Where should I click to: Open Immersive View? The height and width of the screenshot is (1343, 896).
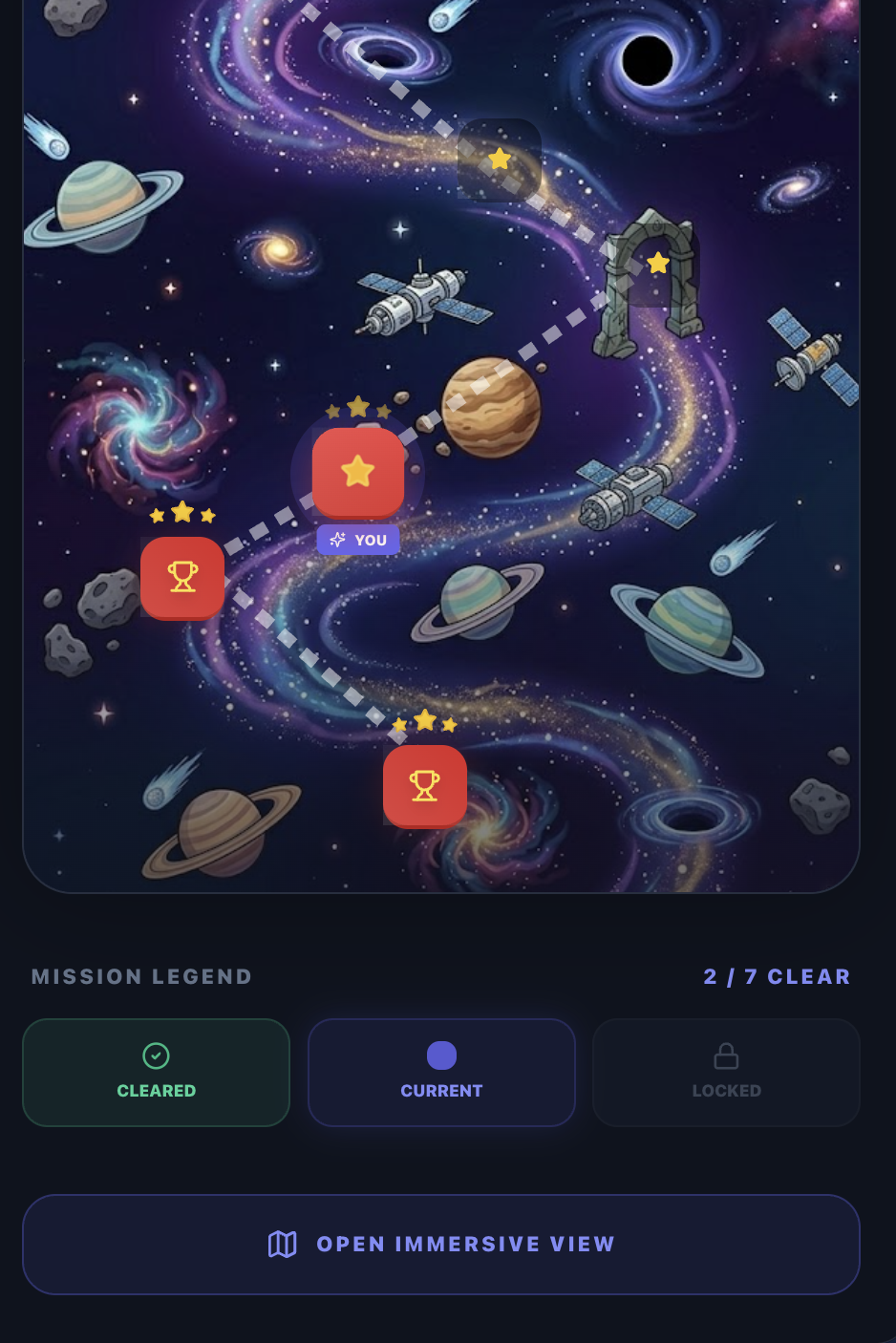tap(441, 1244)
